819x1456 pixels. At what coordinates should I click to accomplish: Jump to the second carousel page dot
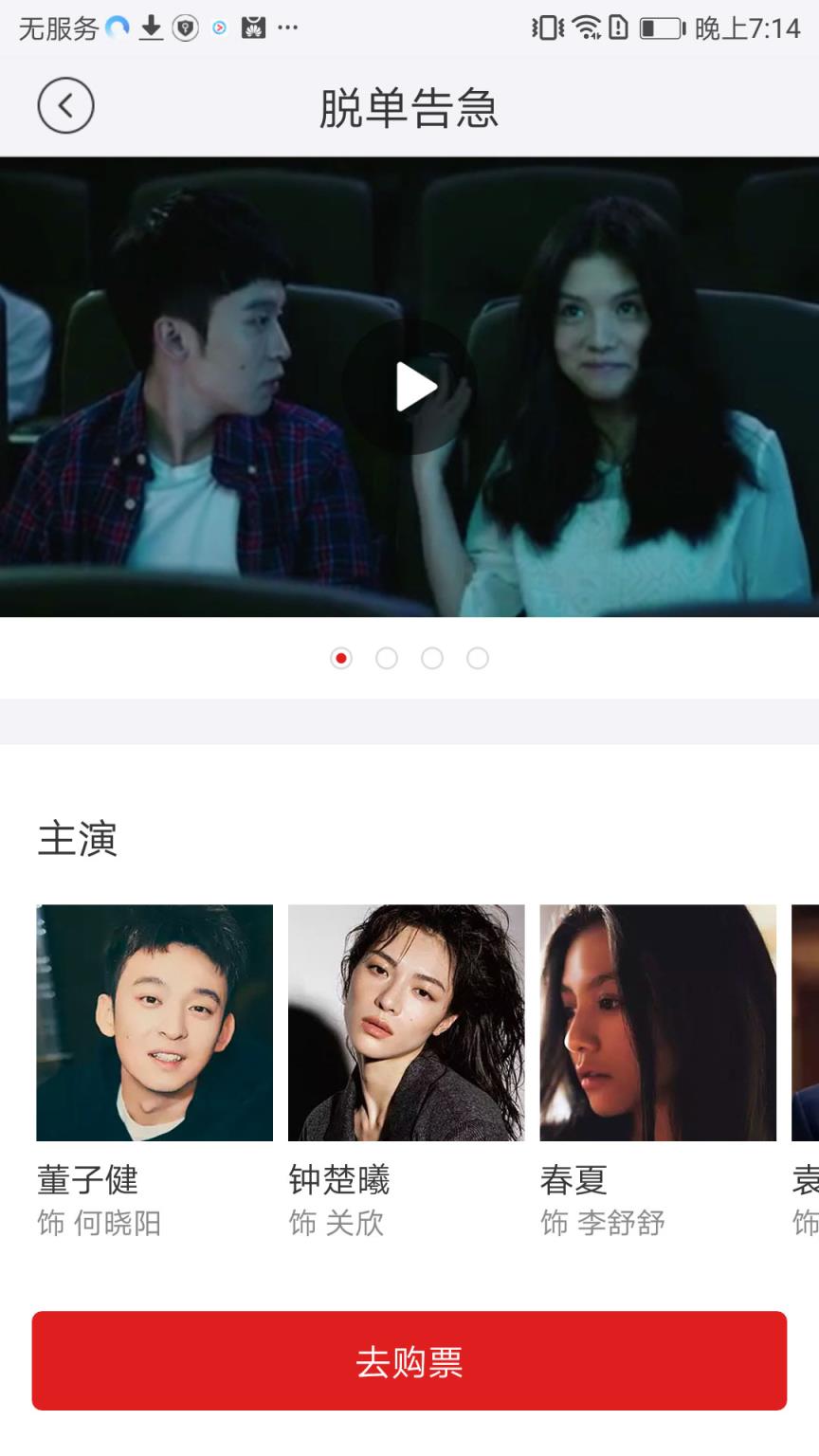coord(387,658)
